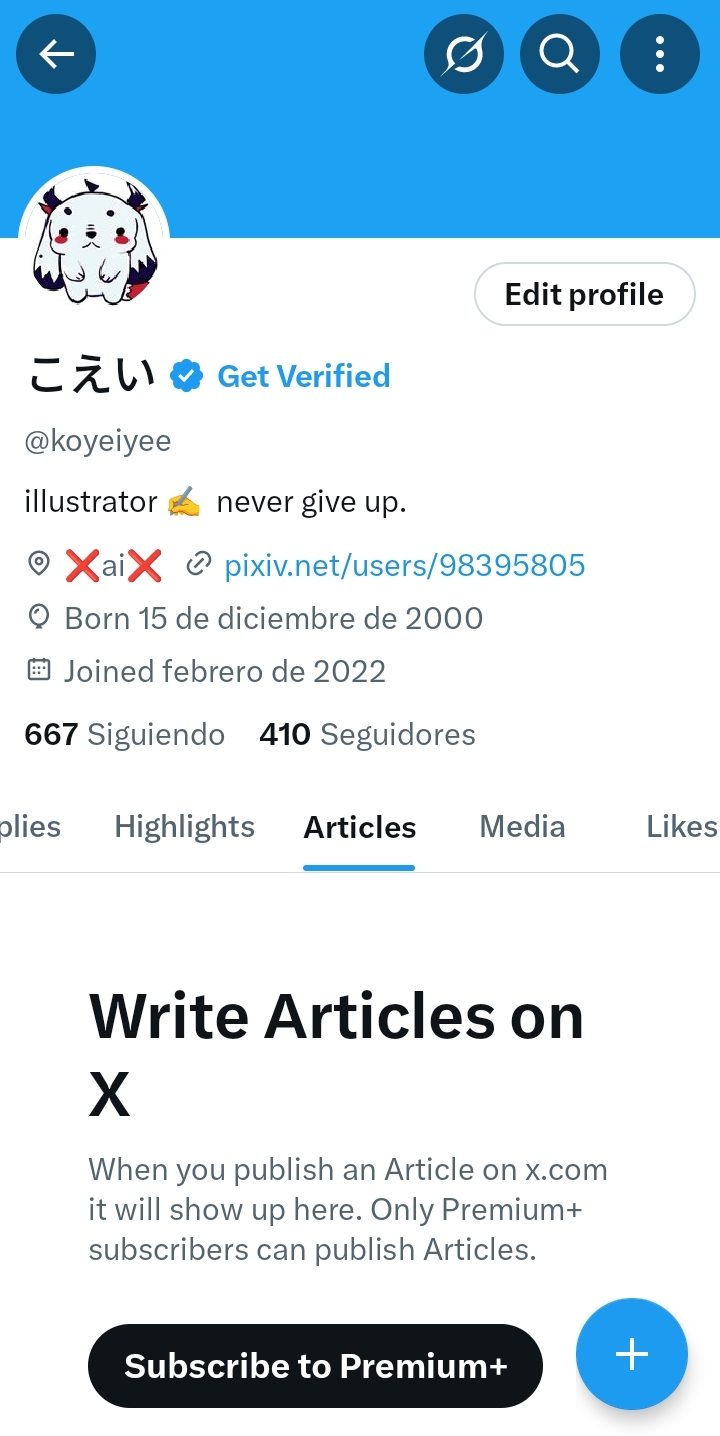Viewport: 720px width, 1436px height.
Task: Tap the Edit profile button
Action: click(584, 294)
